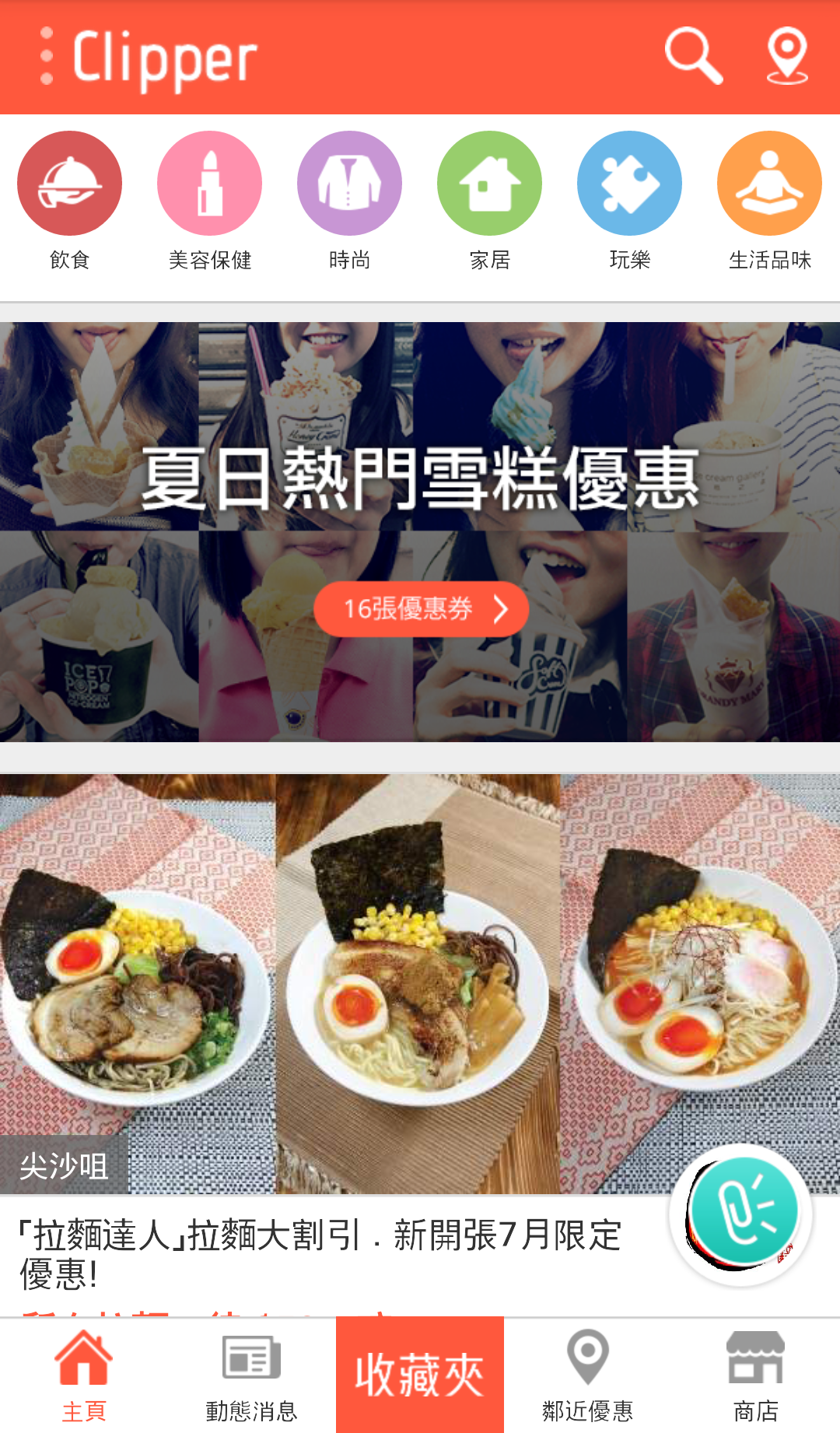Open the location pin in the header
840x1433 pixels.
coord(787,56)
